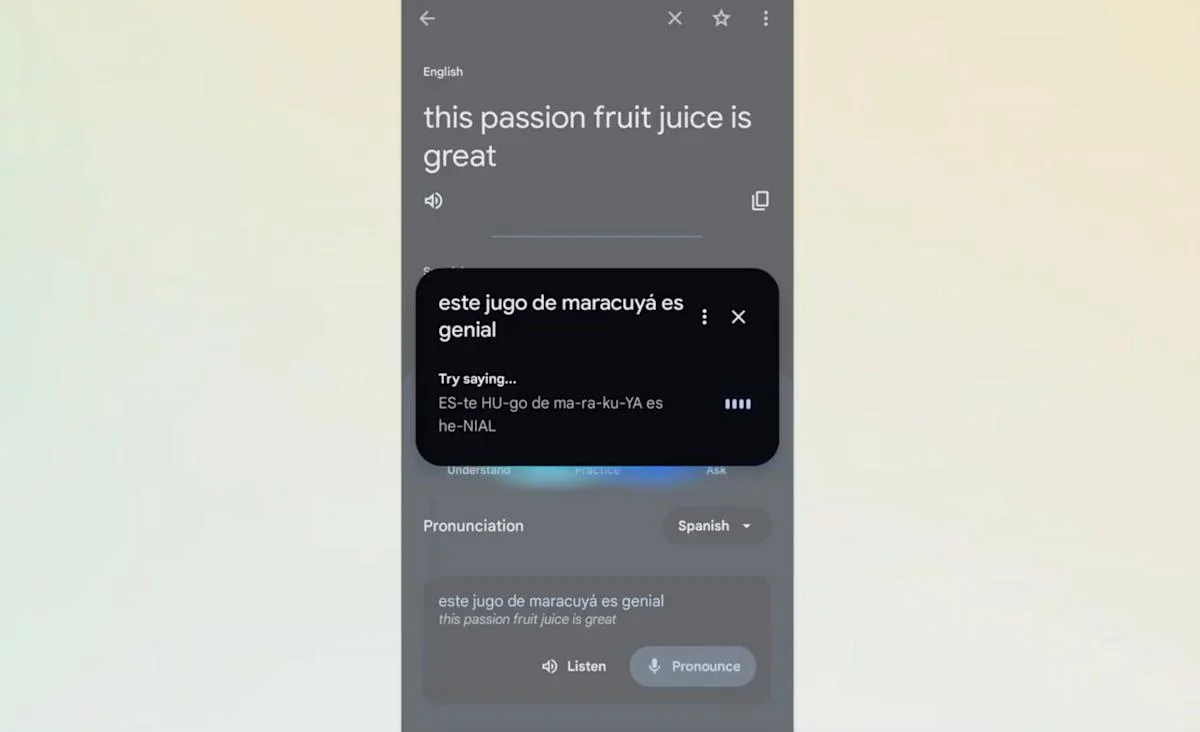This screenshot has width=1200, height=732.
Task: Star this translation to save it
Action: click(x=721, y=18)
